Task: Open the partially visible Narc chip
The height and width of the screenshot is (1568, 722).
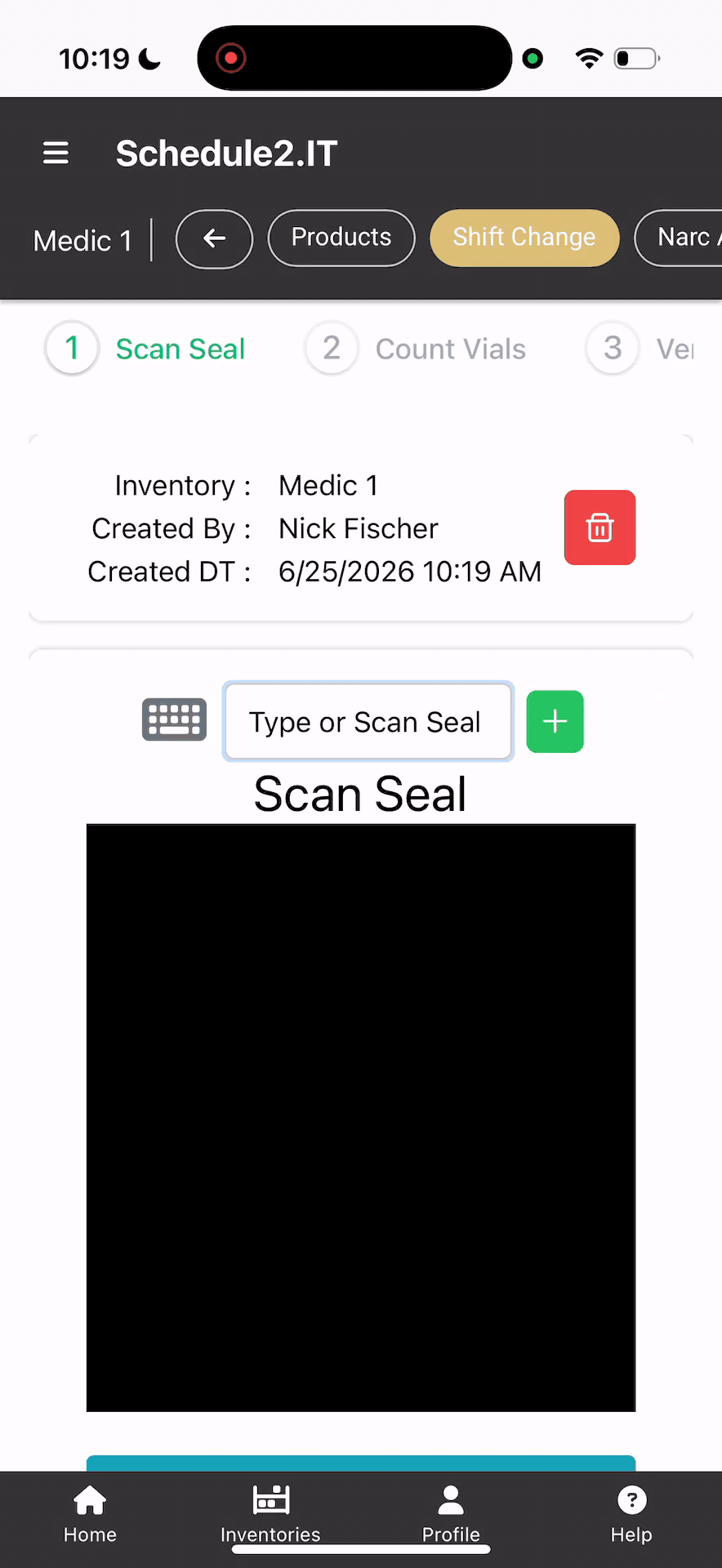Action: click(x=680, y=238)
